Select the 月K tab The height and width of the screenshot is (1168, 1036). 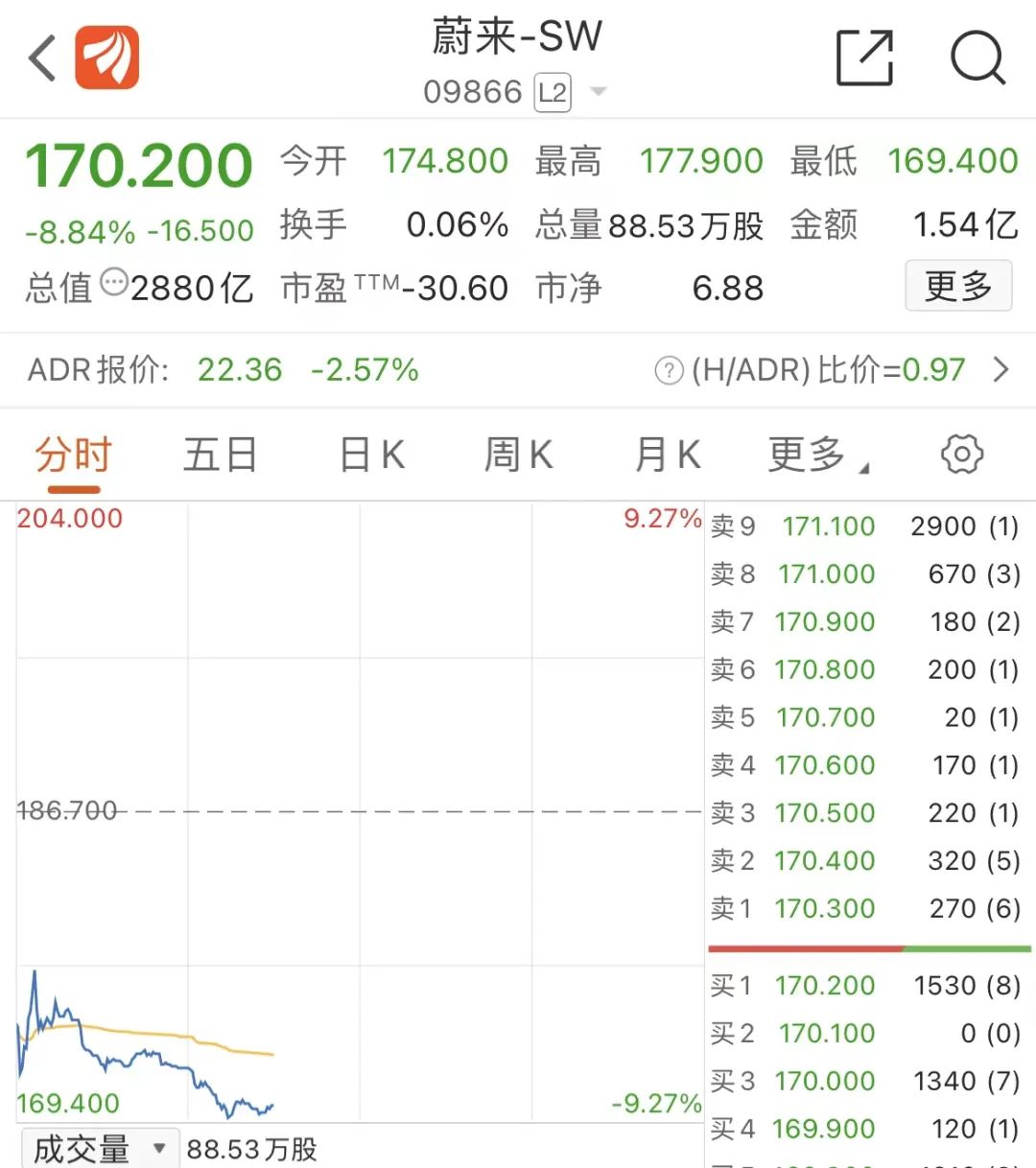pos(666,455)
